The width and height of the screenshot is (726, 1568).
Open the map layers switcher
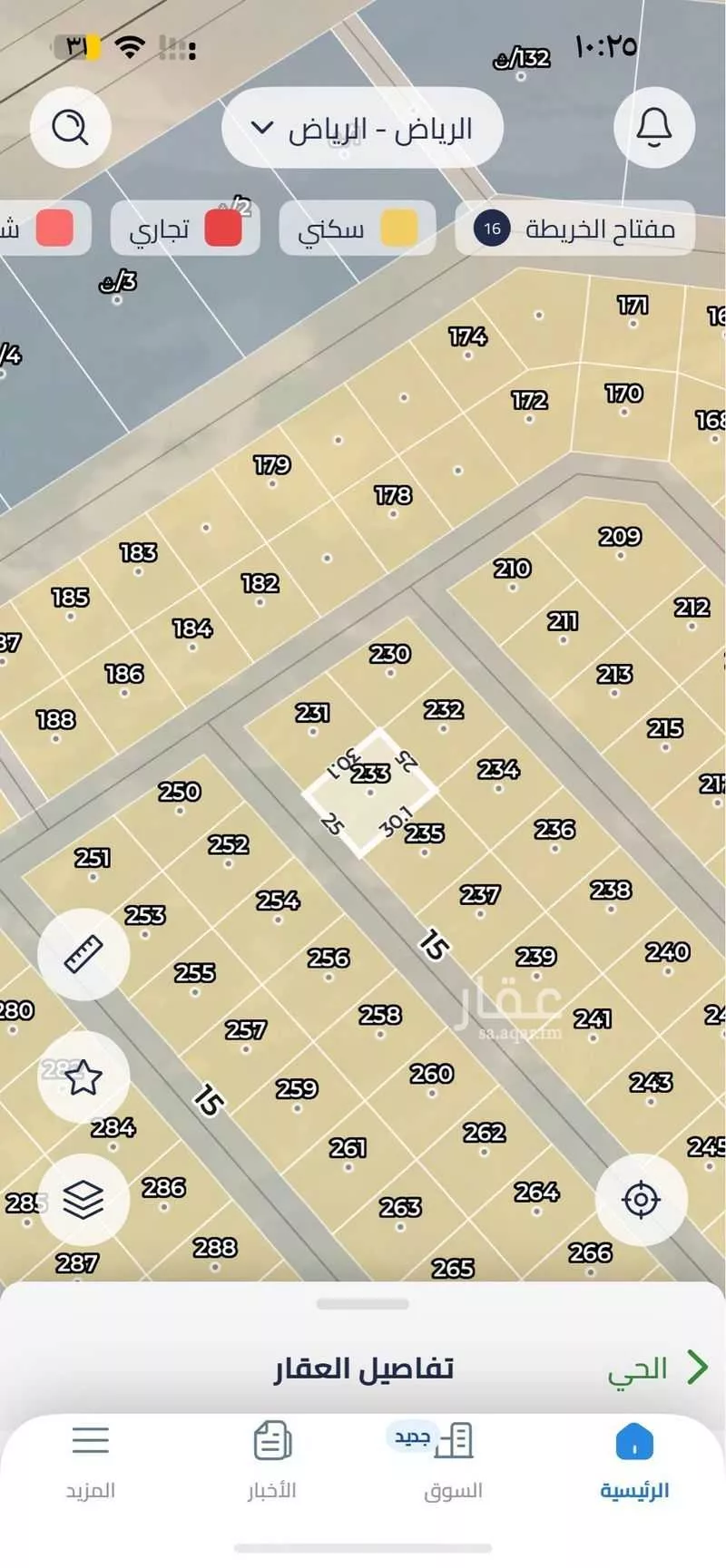[83, 1199]
